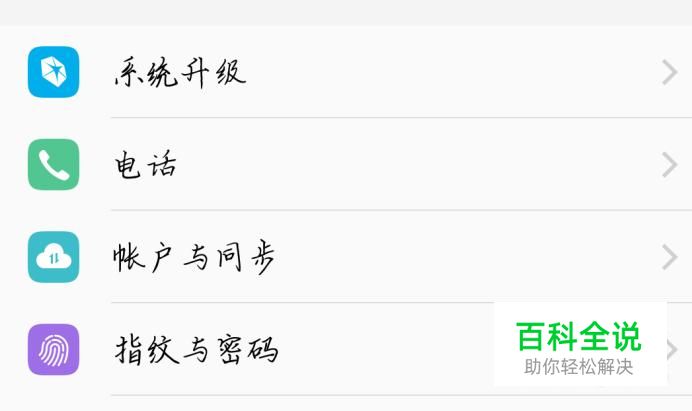
Task: Open the 系统升级 settings row
Action: click(x=346, y=72)
